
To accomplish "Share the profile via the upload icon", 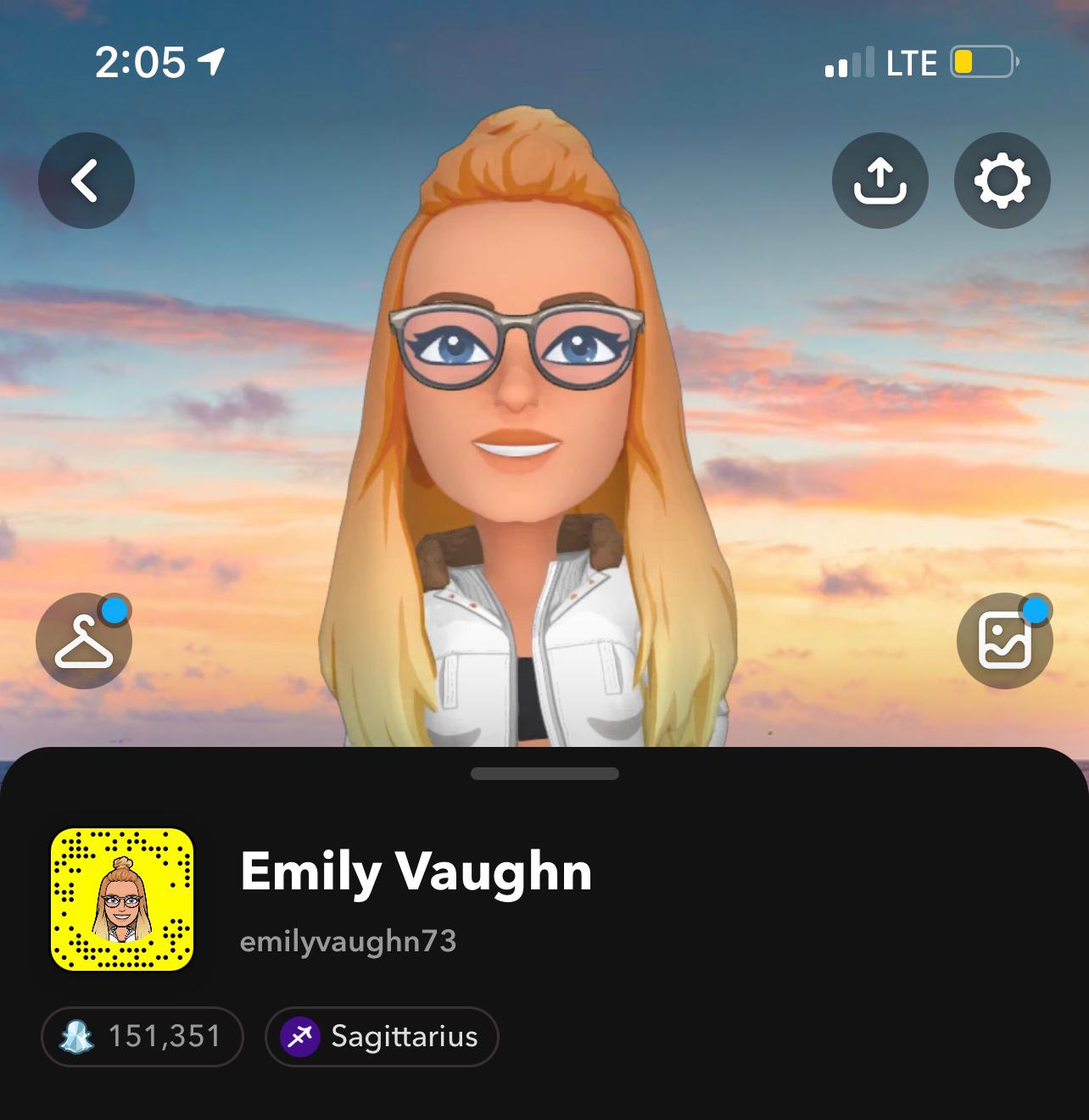I will point(880,181).
